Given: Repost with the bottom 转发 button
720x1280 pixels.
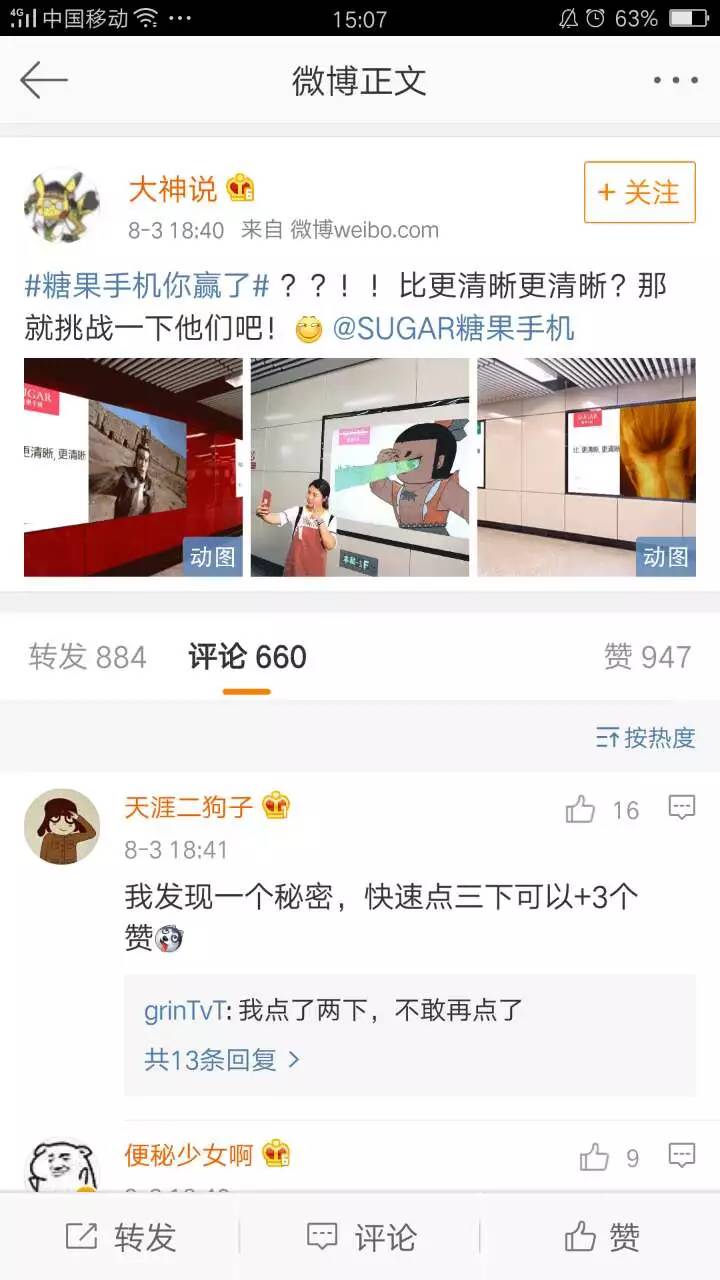Looking at the screenshot, I should pos(120,1237).
